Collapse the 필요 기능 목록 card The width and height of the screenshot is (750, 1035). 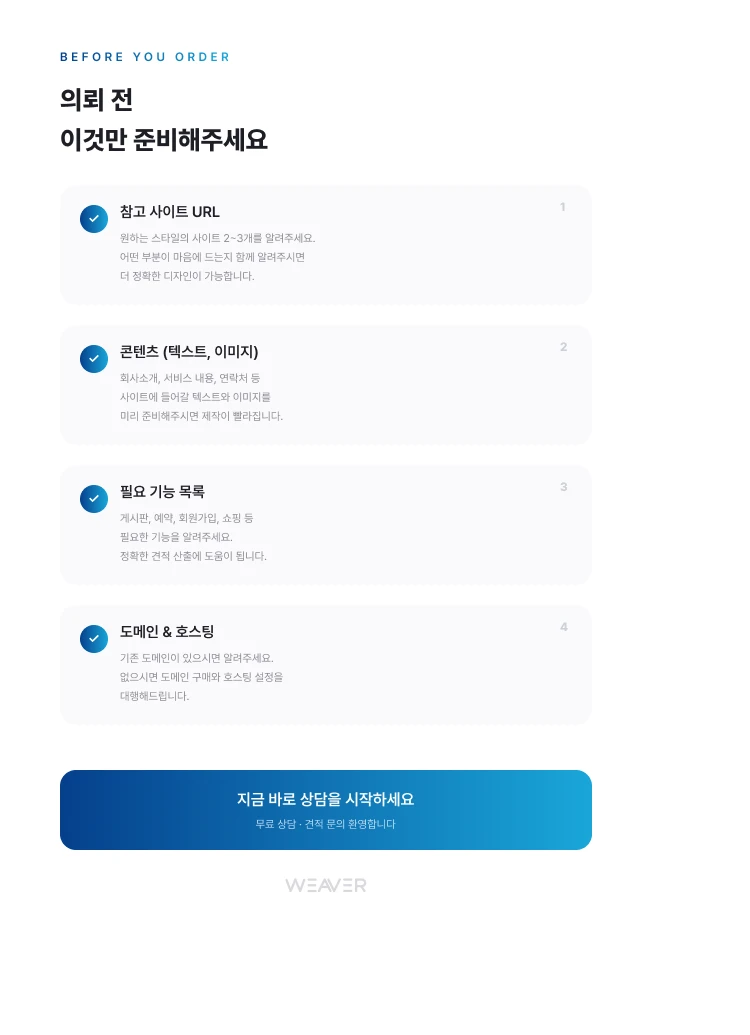tap(325, 525)
